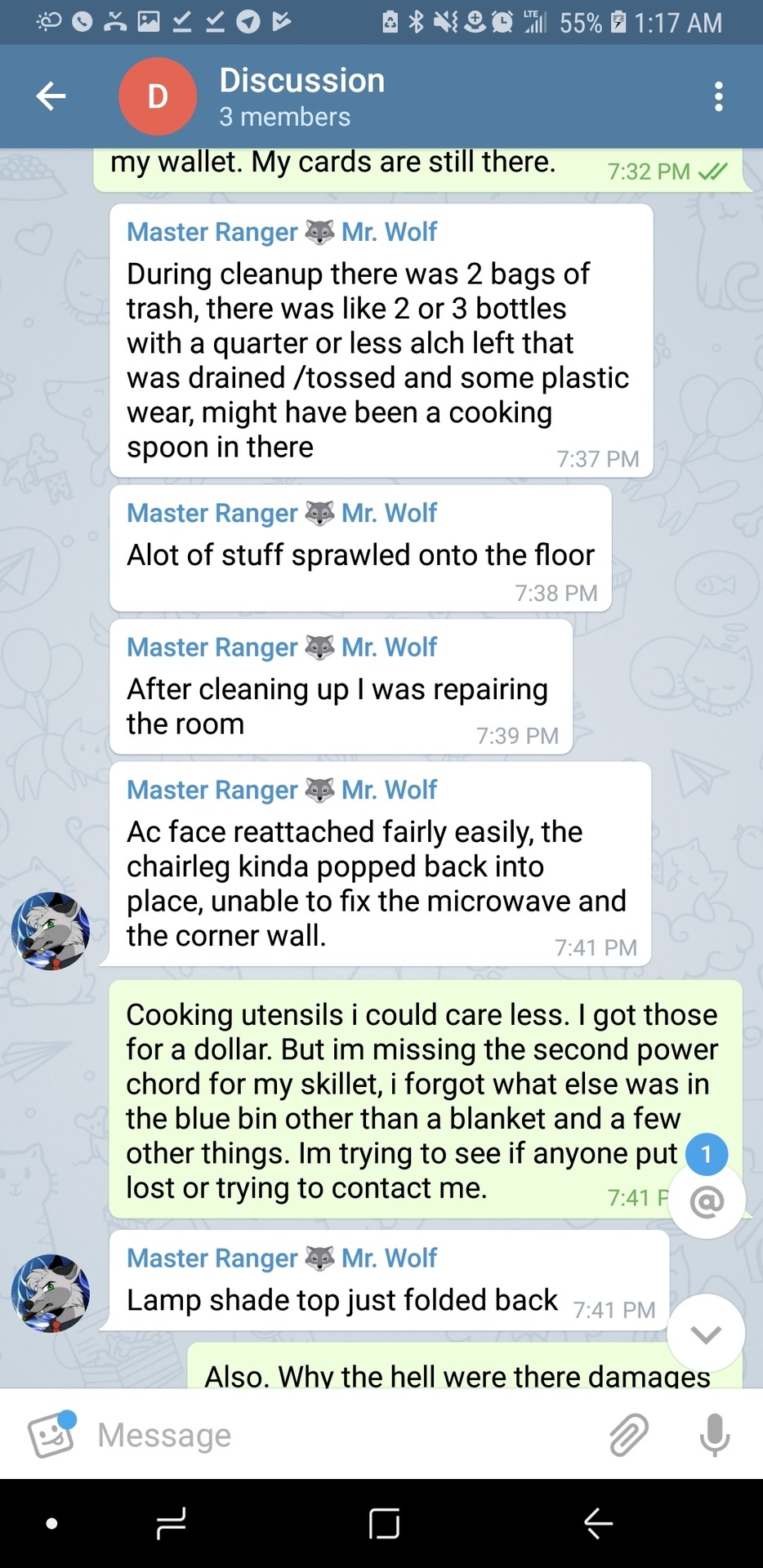The image size is (763, 1568).
Task: Open sender name above 'During cleanup' message
Action: pos(282,232)
